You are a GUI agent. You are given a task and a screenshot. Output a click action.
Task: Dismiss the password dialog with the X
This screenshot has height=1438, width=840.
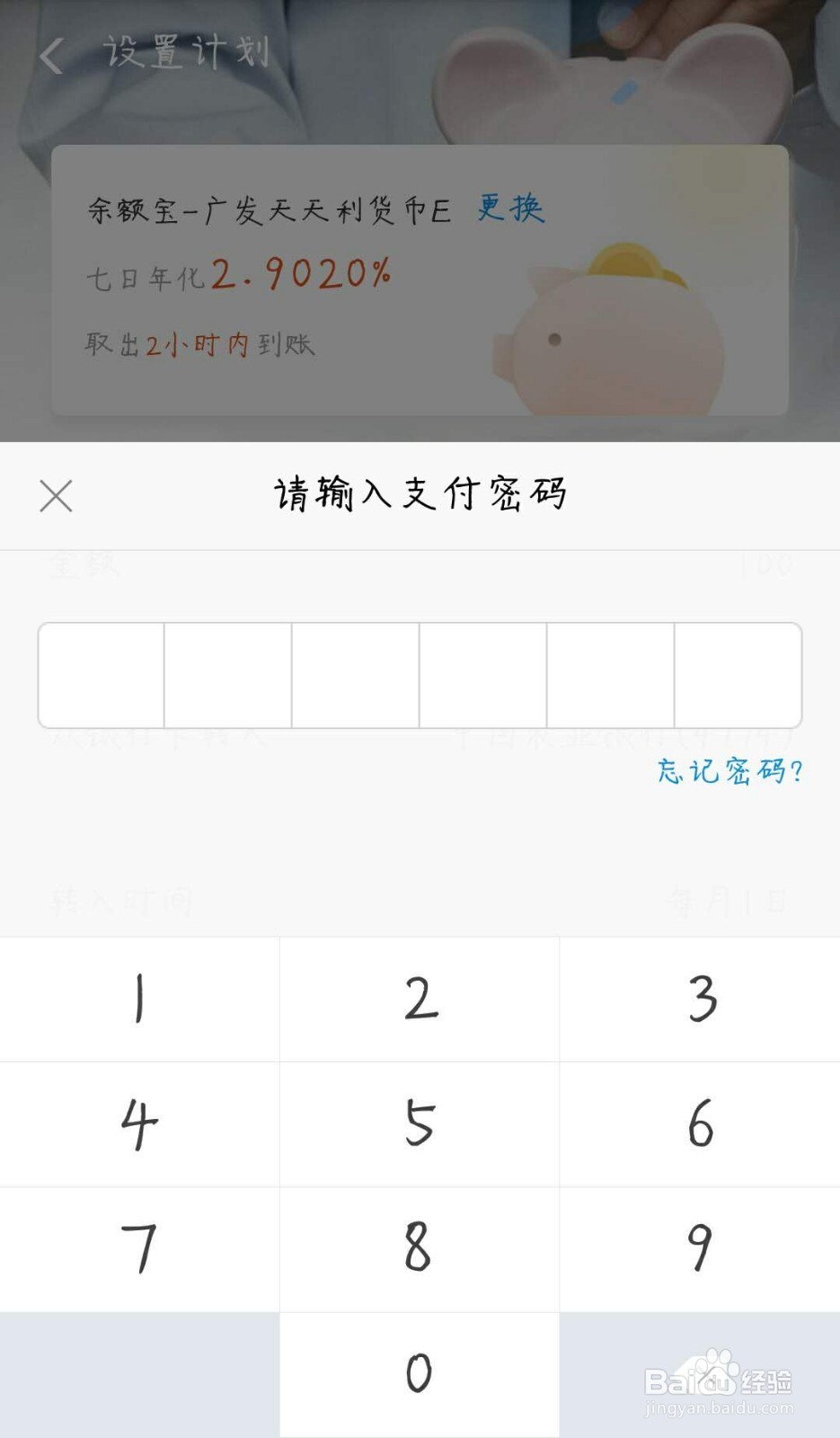point(56,496)
